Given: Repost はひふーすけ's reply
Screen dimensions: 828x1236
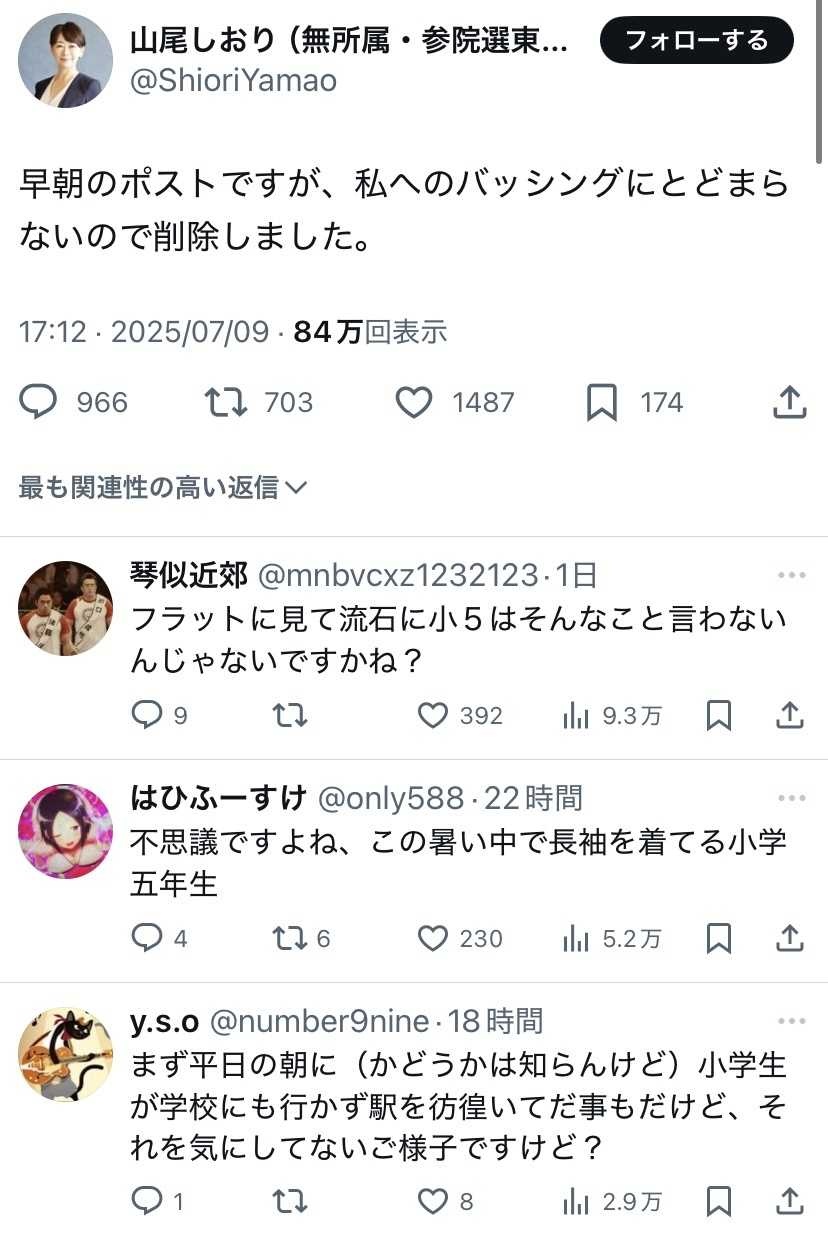Looking at the screenshot, I should [x=289, y=939].
